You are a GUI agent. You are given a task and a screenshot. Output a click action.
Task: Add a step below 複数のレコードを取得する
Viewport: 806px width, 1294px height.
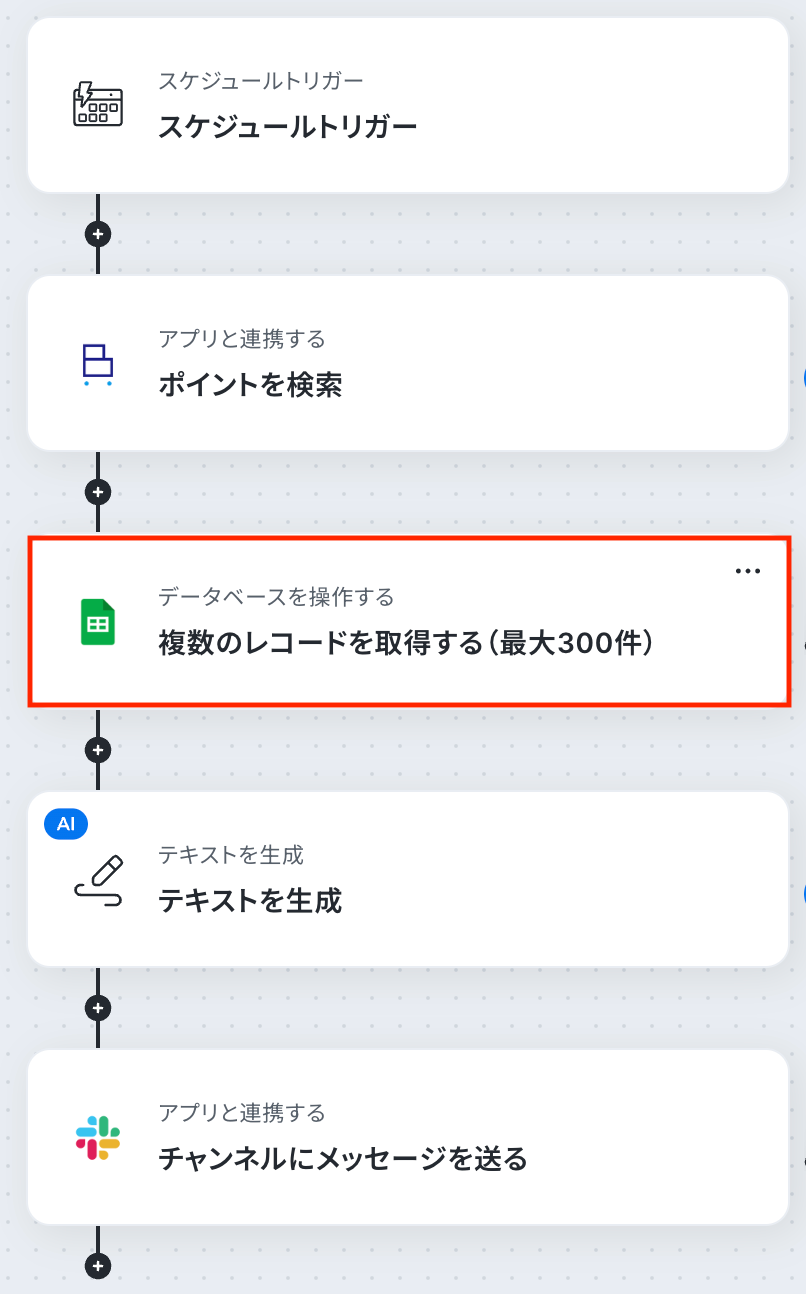click(97, 749)
